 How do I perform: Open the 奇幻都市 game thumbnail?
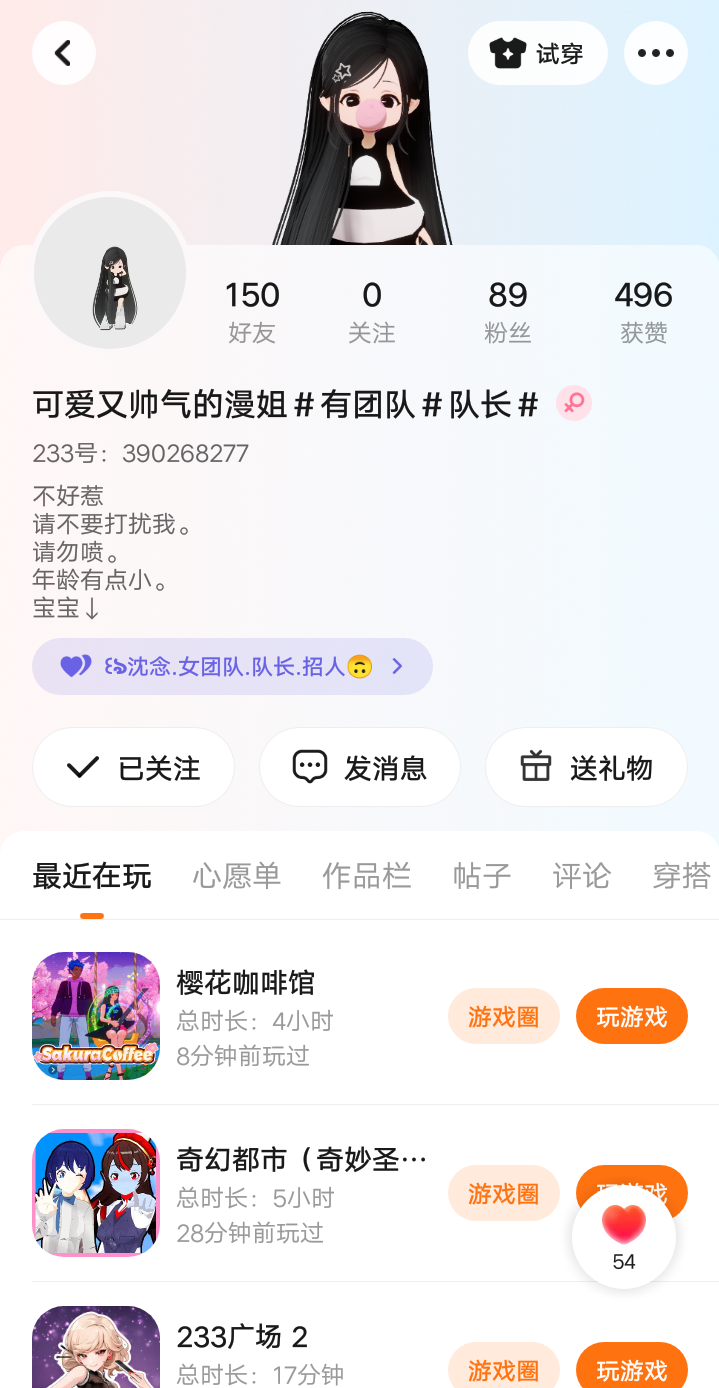(96, 1193)
